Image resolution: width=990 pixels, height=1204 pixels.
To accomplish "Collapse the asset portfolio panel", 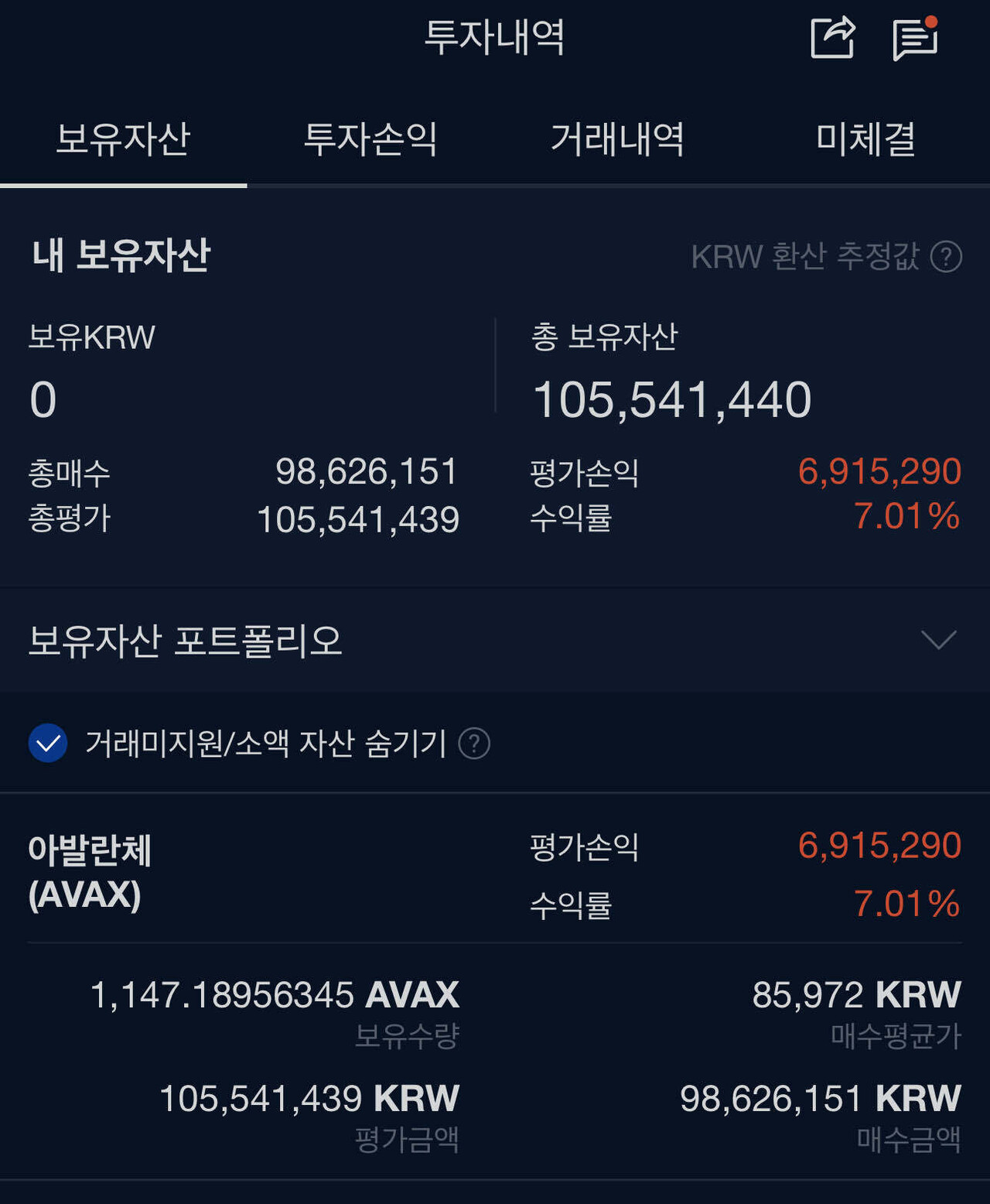I will tap(937, 641).
